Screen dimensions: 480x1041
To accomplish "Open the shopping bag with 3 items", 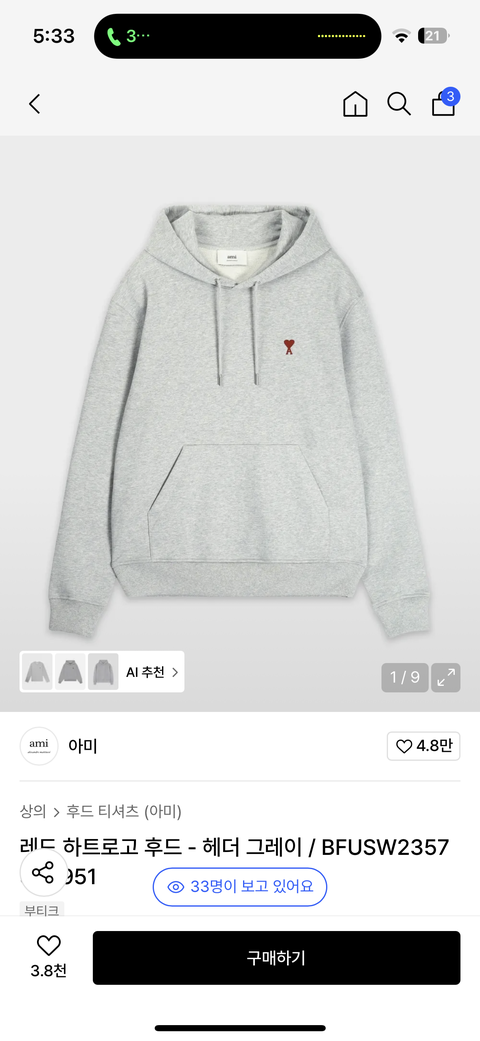I will click(444, 103).
